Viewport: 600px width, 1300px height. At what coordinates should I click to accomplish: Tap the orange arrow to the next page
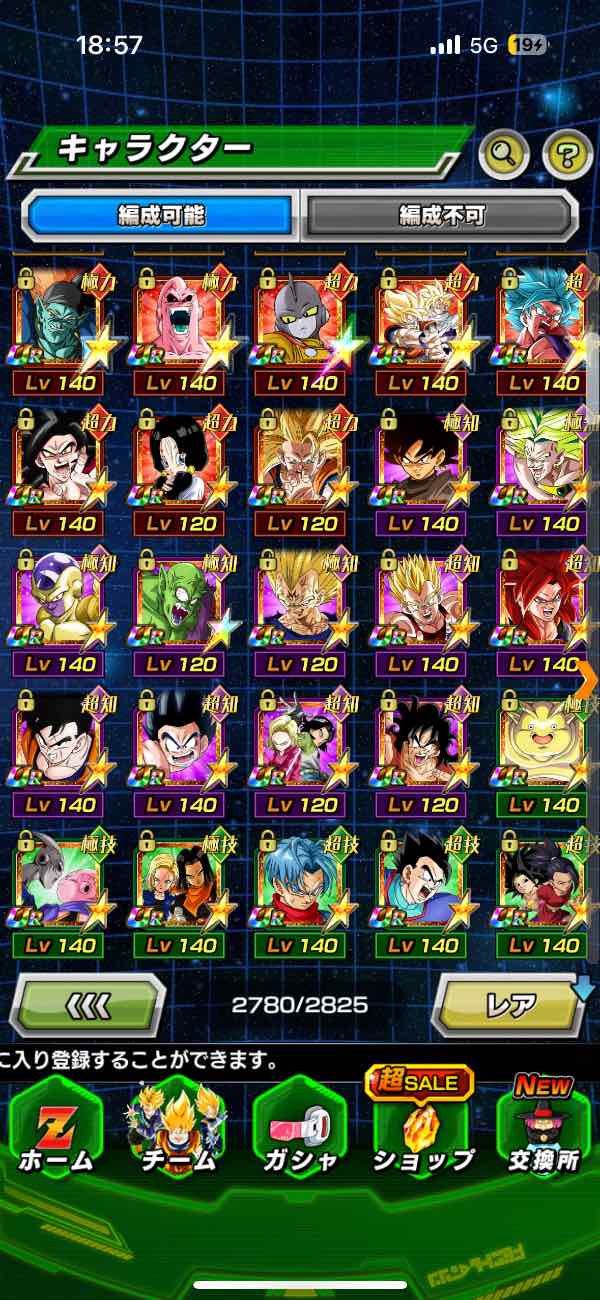click(x=587, y=678)
